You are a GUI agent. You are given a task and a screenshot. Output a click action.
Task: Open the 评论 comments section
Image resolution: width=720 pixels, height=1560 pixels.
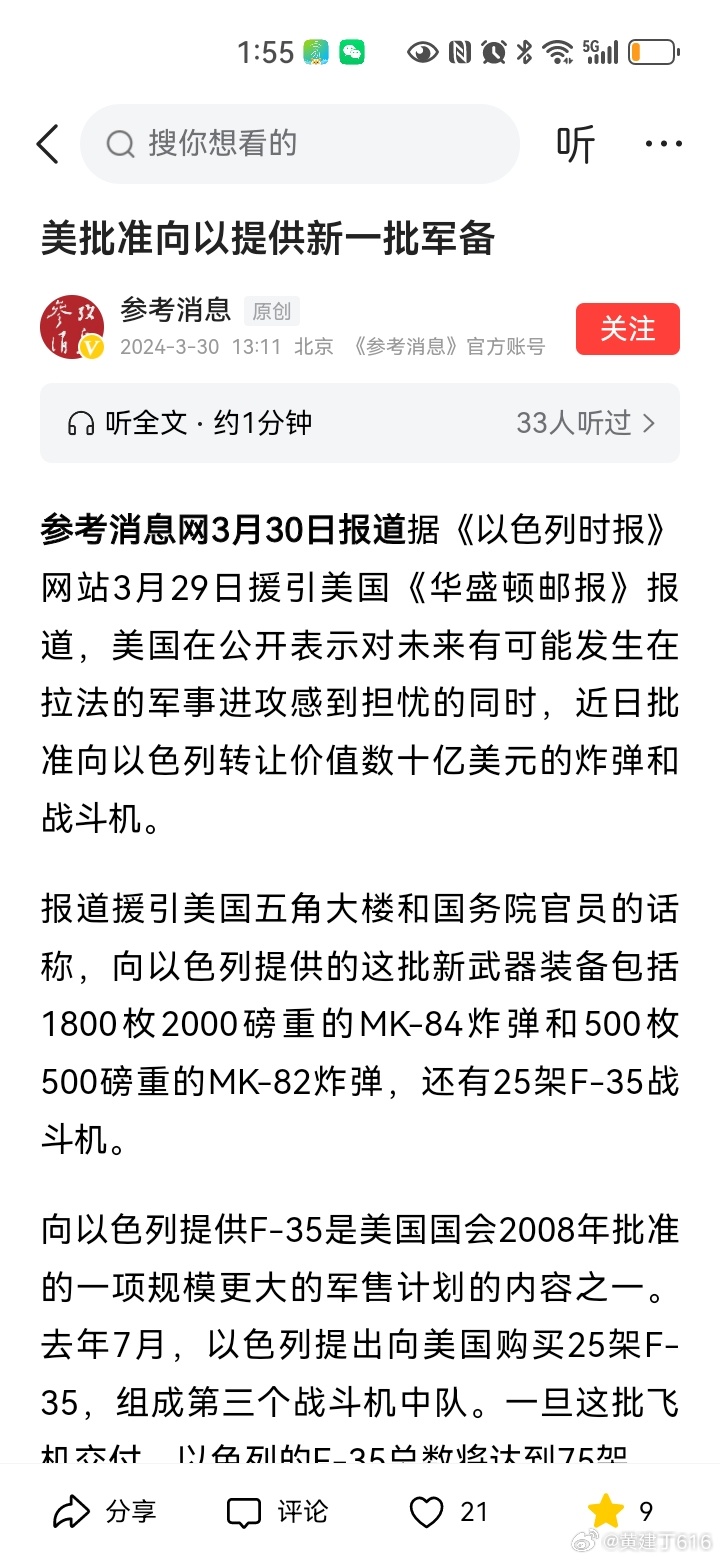click(277, 1512)
